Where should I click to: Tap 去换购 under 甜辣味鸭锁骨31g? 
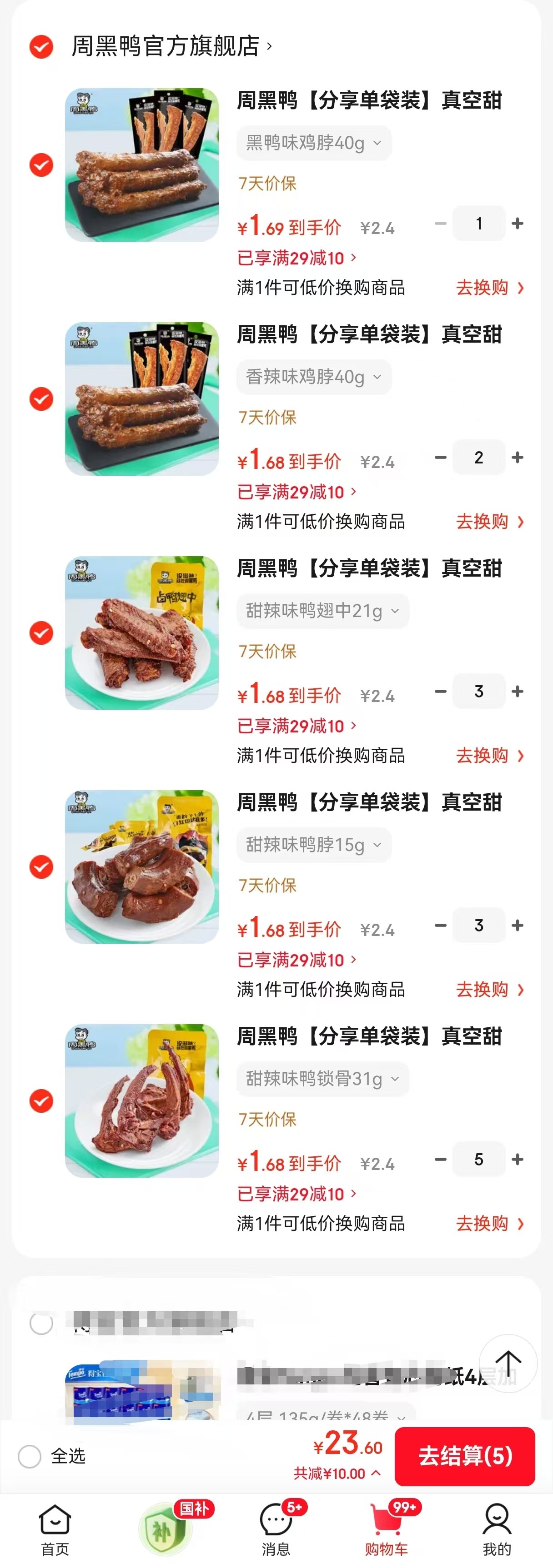(490, 1224)
